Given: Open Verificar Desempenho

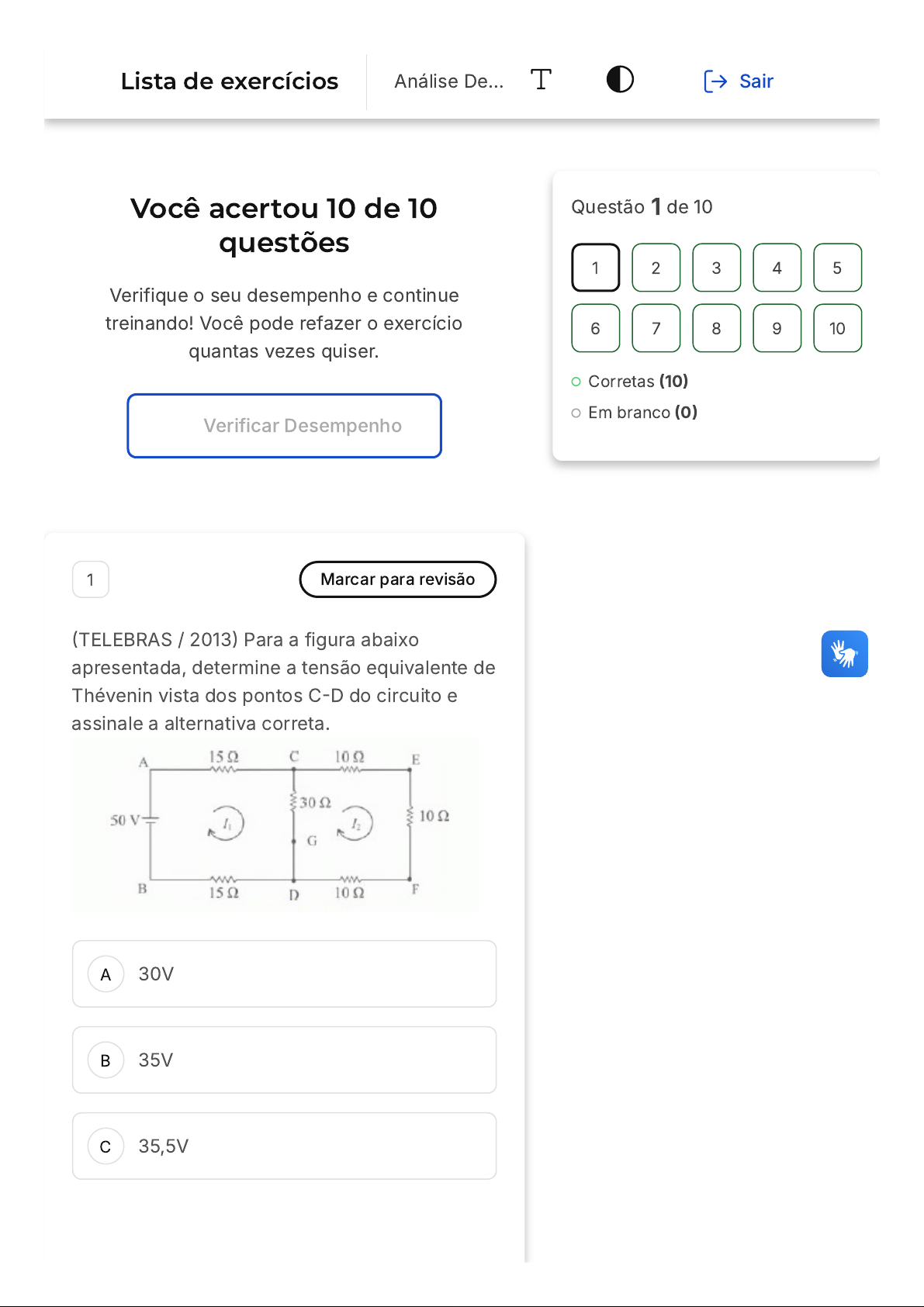Looking at the screenshot, I should click(285, 426).
